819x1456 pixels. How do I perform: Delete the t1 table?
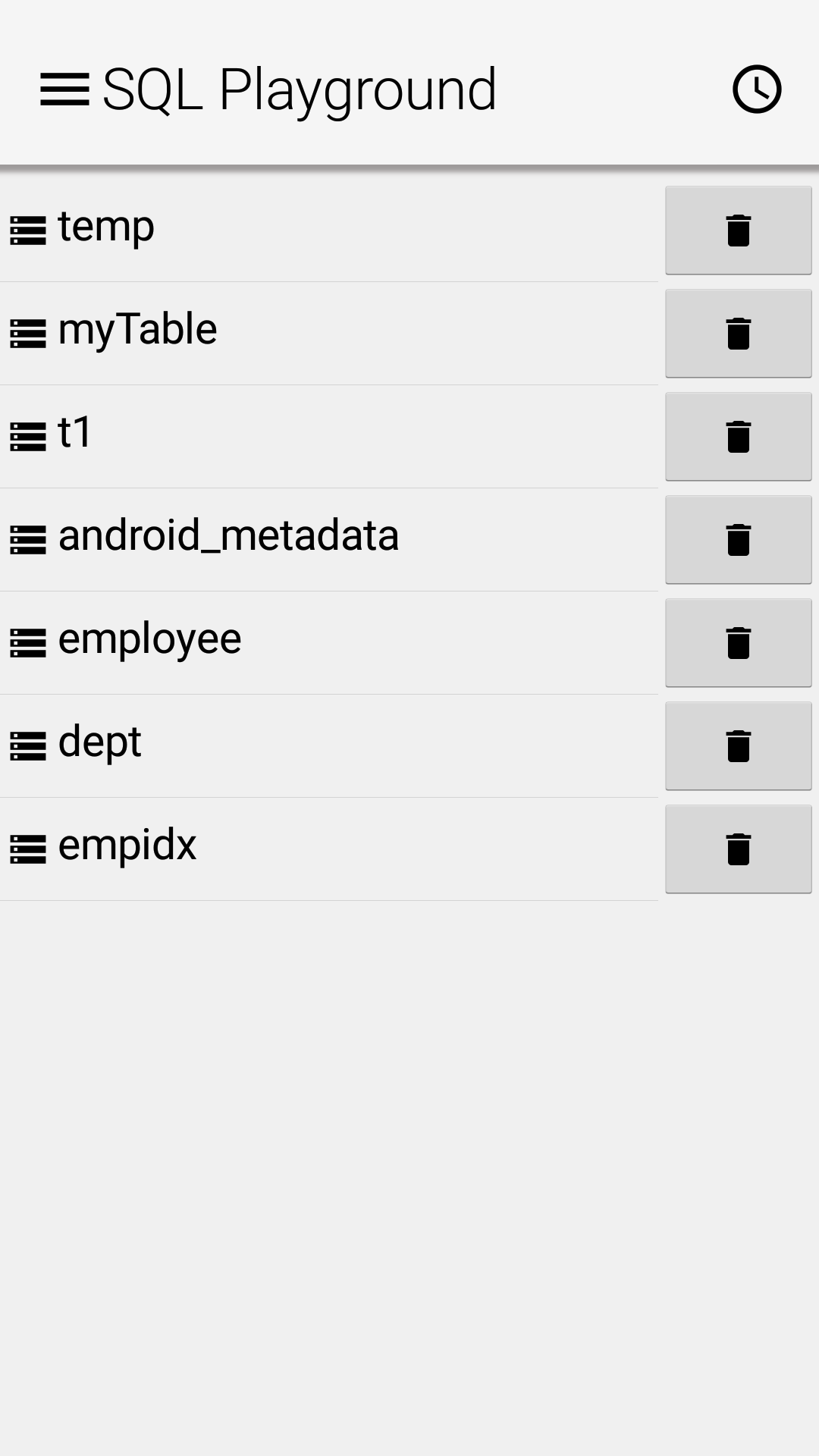(x=736, y=435)
